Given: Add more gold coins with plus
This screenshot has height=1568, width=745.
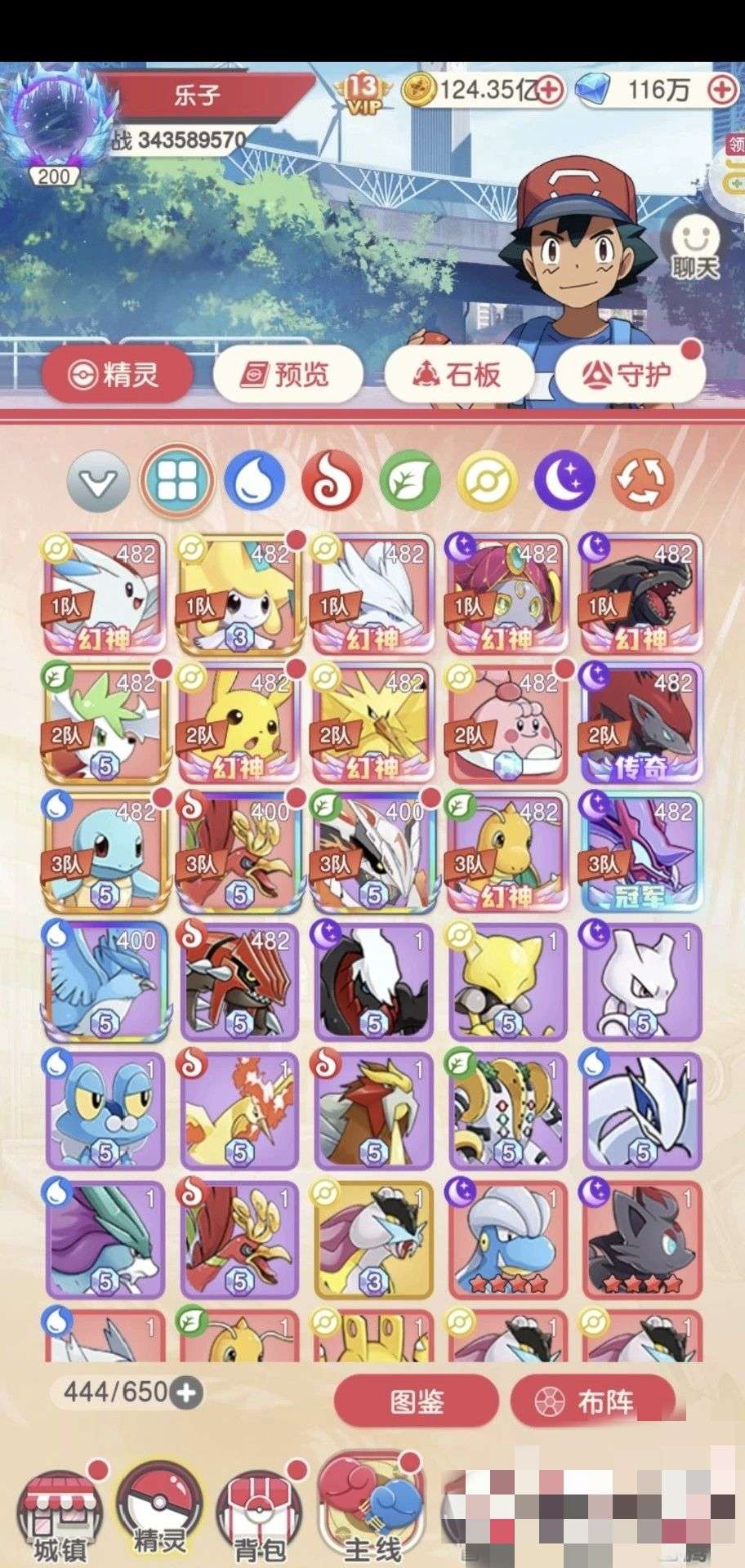Looking at the screenshot, I should (x=550, y=90).
